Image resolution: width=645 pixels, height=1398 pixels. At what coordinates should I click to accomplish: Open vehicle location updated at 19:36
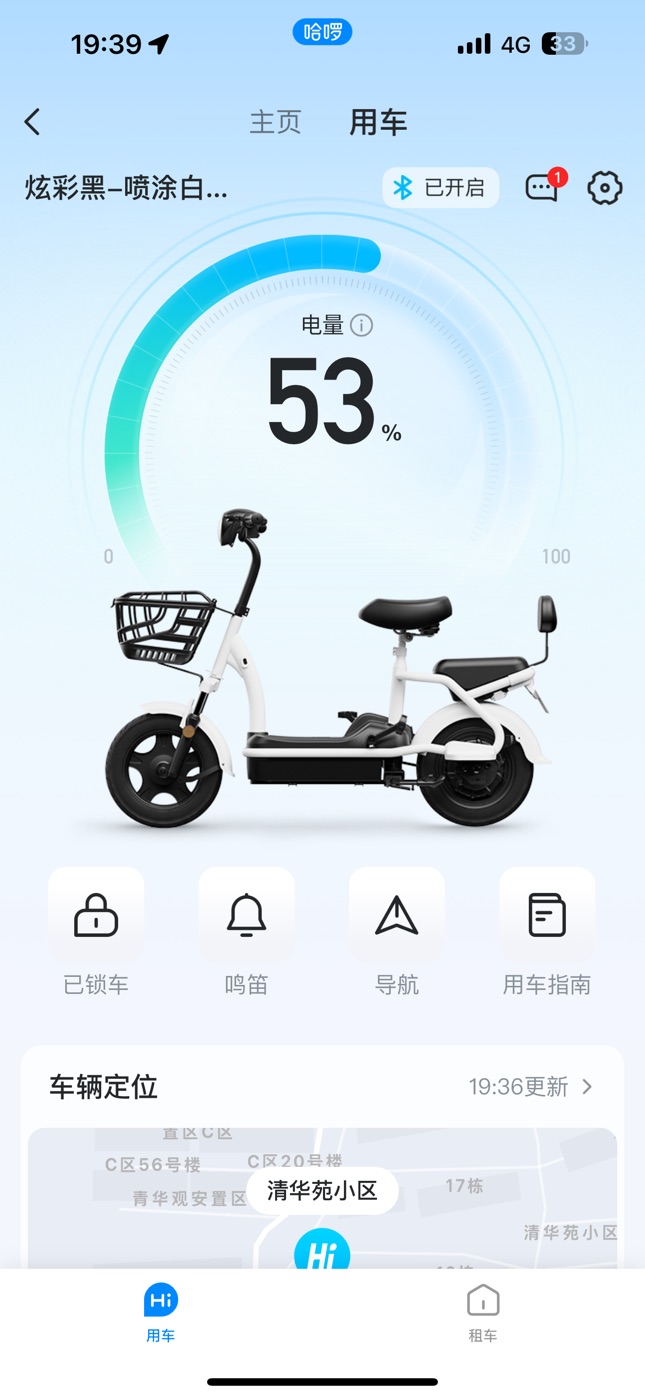530,1087
